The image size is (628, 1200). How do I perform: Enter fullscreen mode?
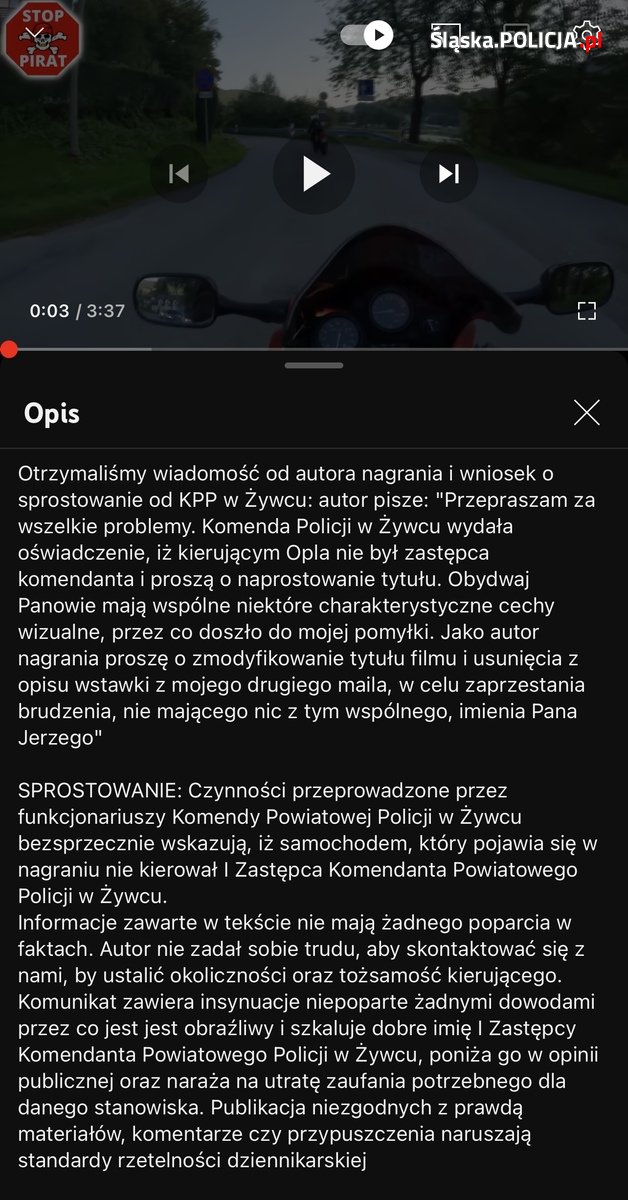point(587,311)
